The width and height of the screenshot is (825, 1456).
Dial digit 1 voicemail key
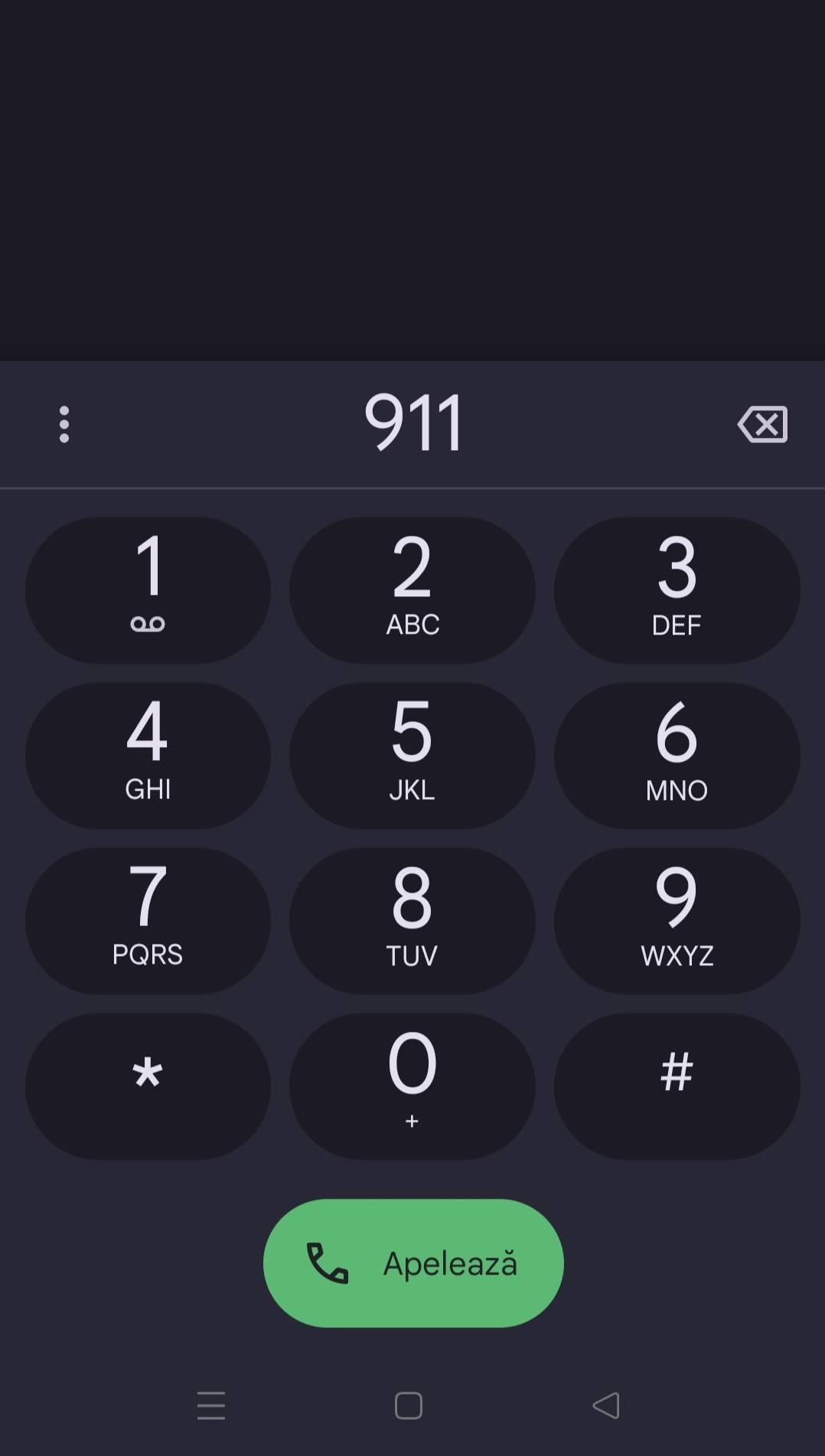pos(148,590)
